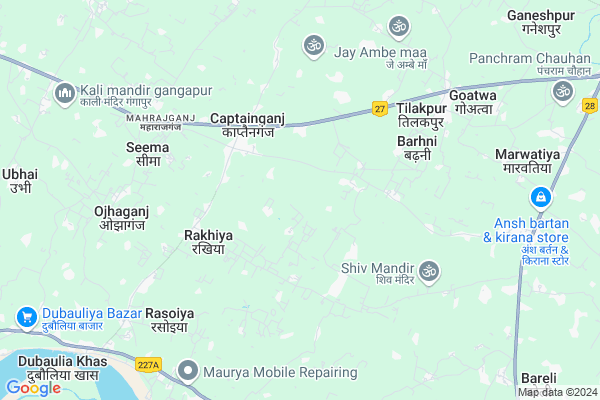Select the Jay Ambe maa temple marker
The height and width of the screenshot is (400, 600).
coord(312,45)
